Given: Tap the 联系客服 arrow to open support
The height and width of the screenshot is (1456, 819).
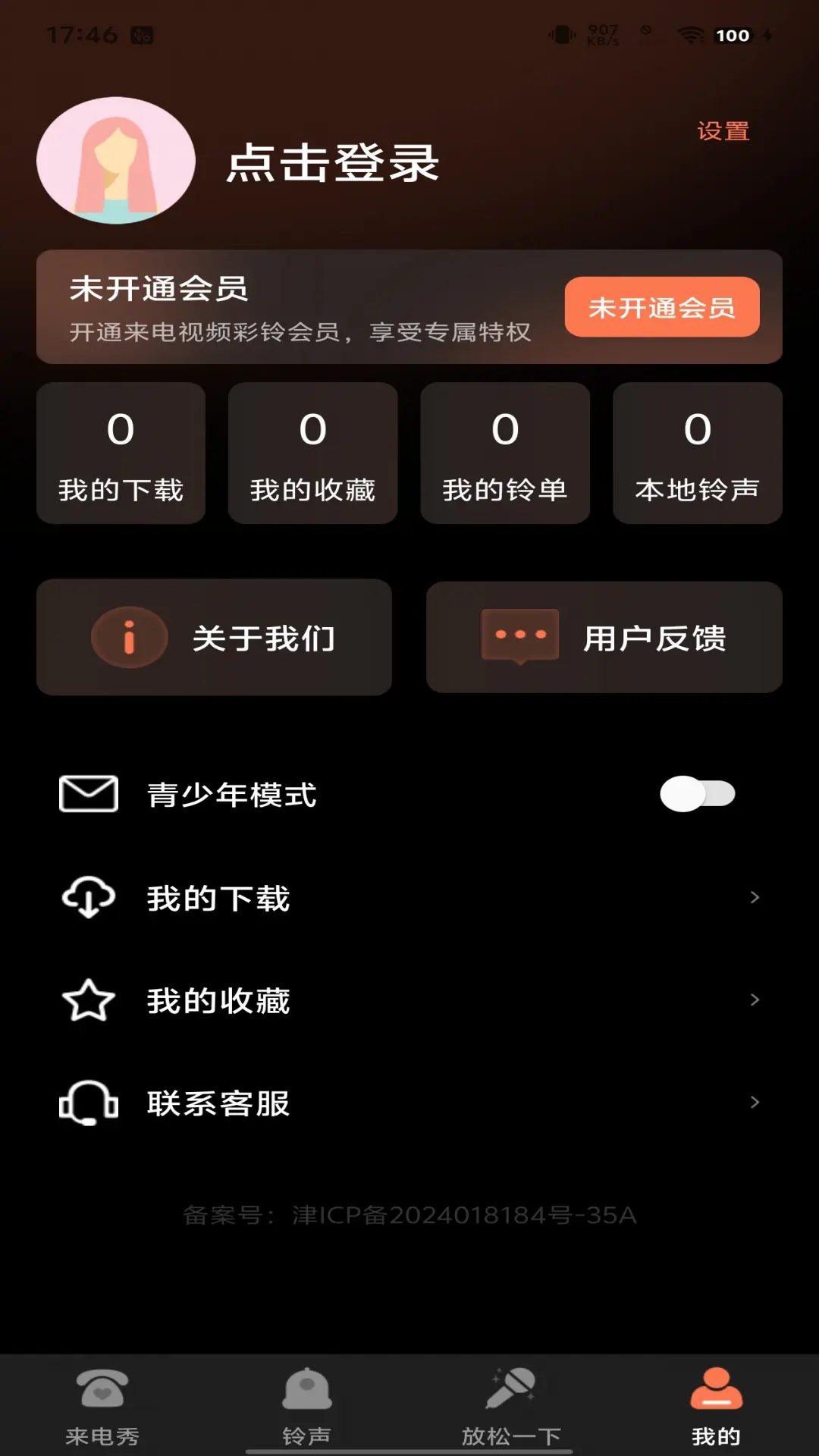Looking at the screenshot, I should click(755, 1103).
